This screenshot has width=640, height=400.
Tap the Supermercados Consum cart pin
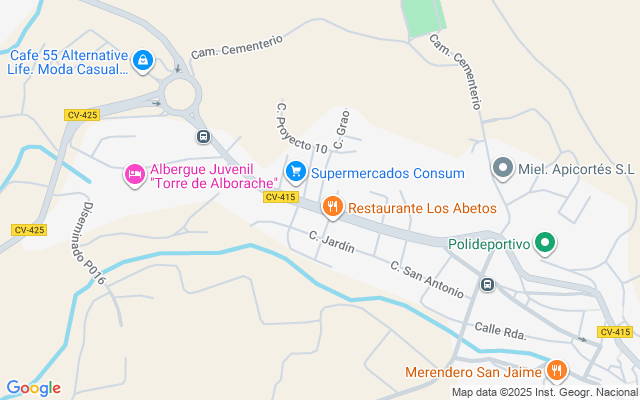coord(295,173)
